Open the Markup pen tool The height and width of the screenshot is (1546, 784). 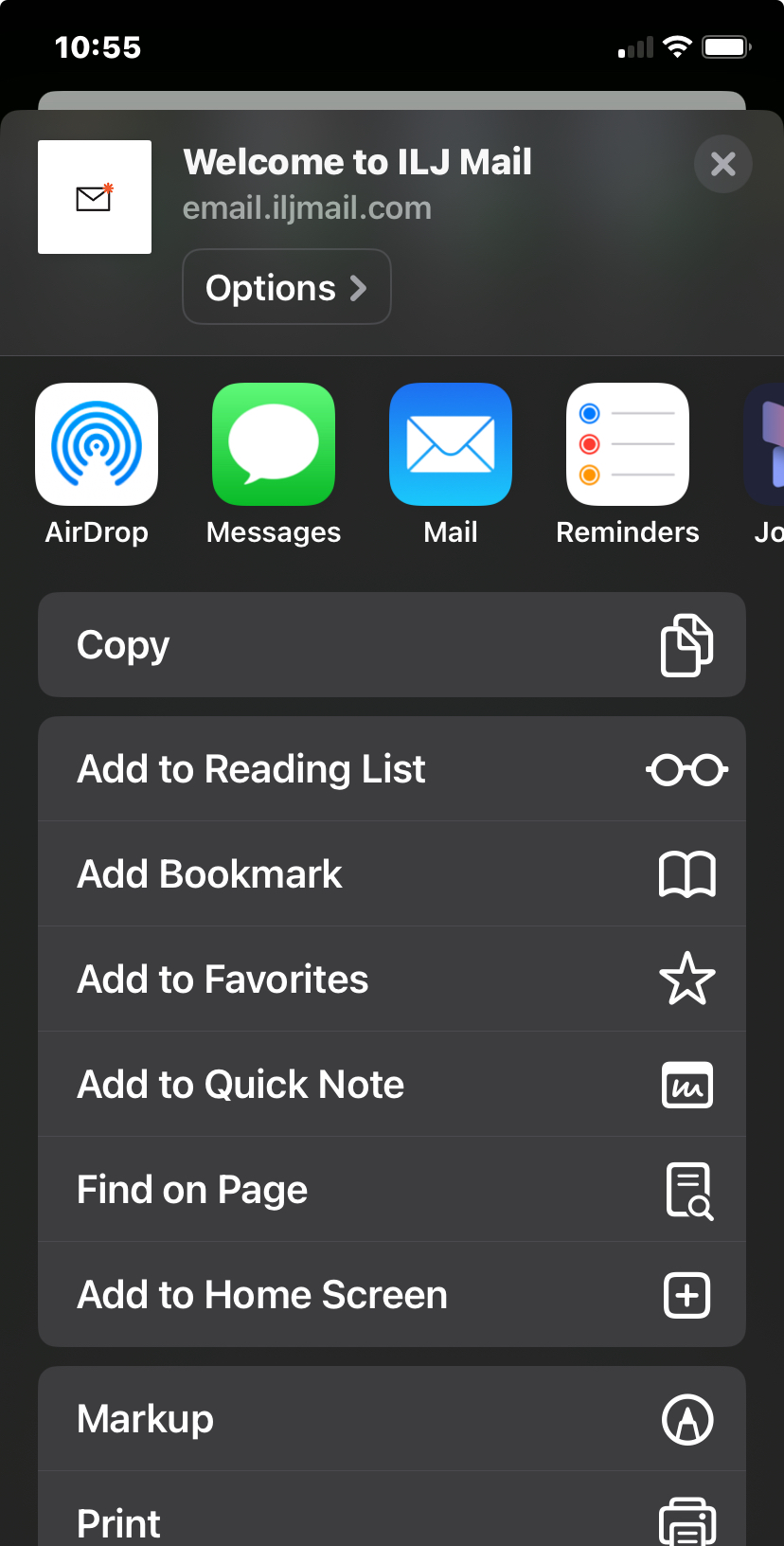point(687,1419)
